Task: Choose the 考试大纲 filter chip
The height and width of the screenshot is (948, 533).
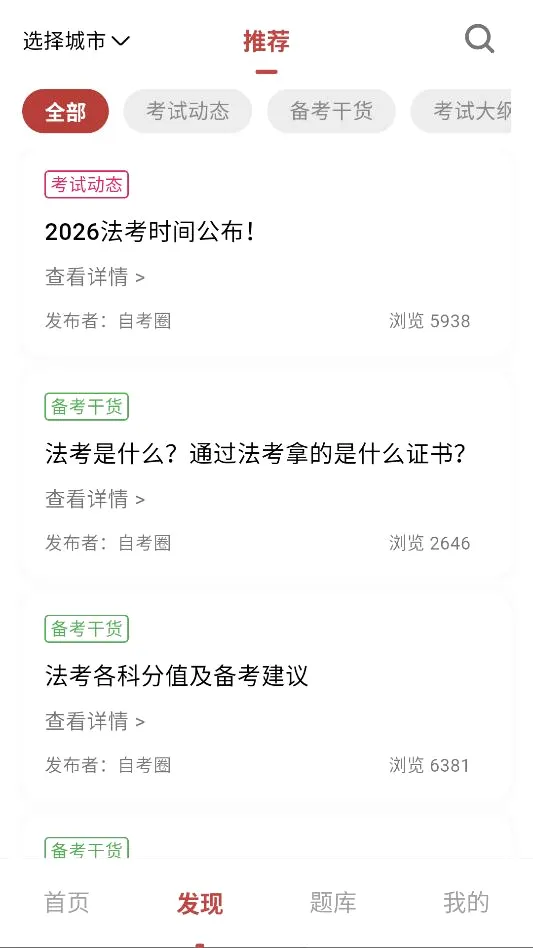Action: (461, 111)
